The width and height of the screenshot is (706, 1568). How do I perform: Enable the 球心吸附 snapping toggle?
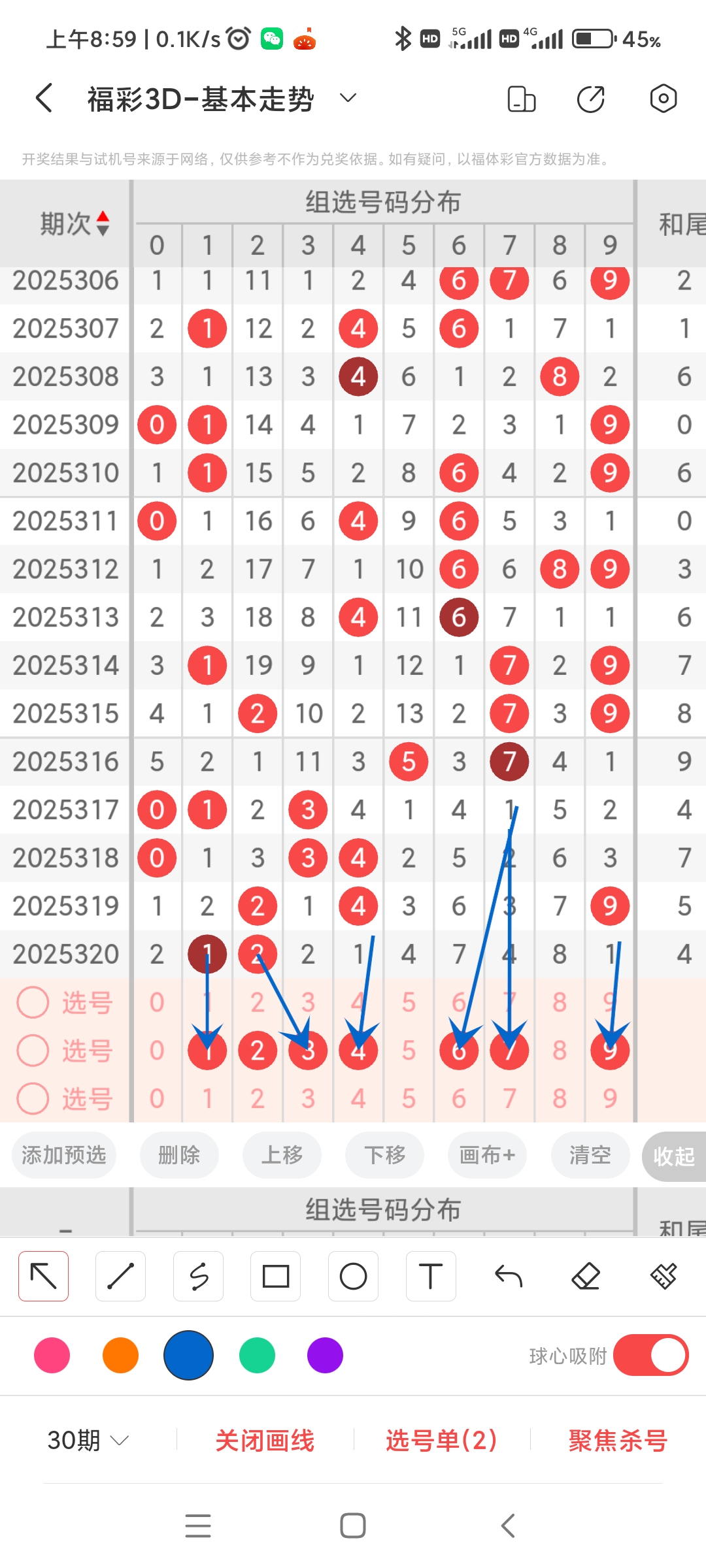(652, 1356)
